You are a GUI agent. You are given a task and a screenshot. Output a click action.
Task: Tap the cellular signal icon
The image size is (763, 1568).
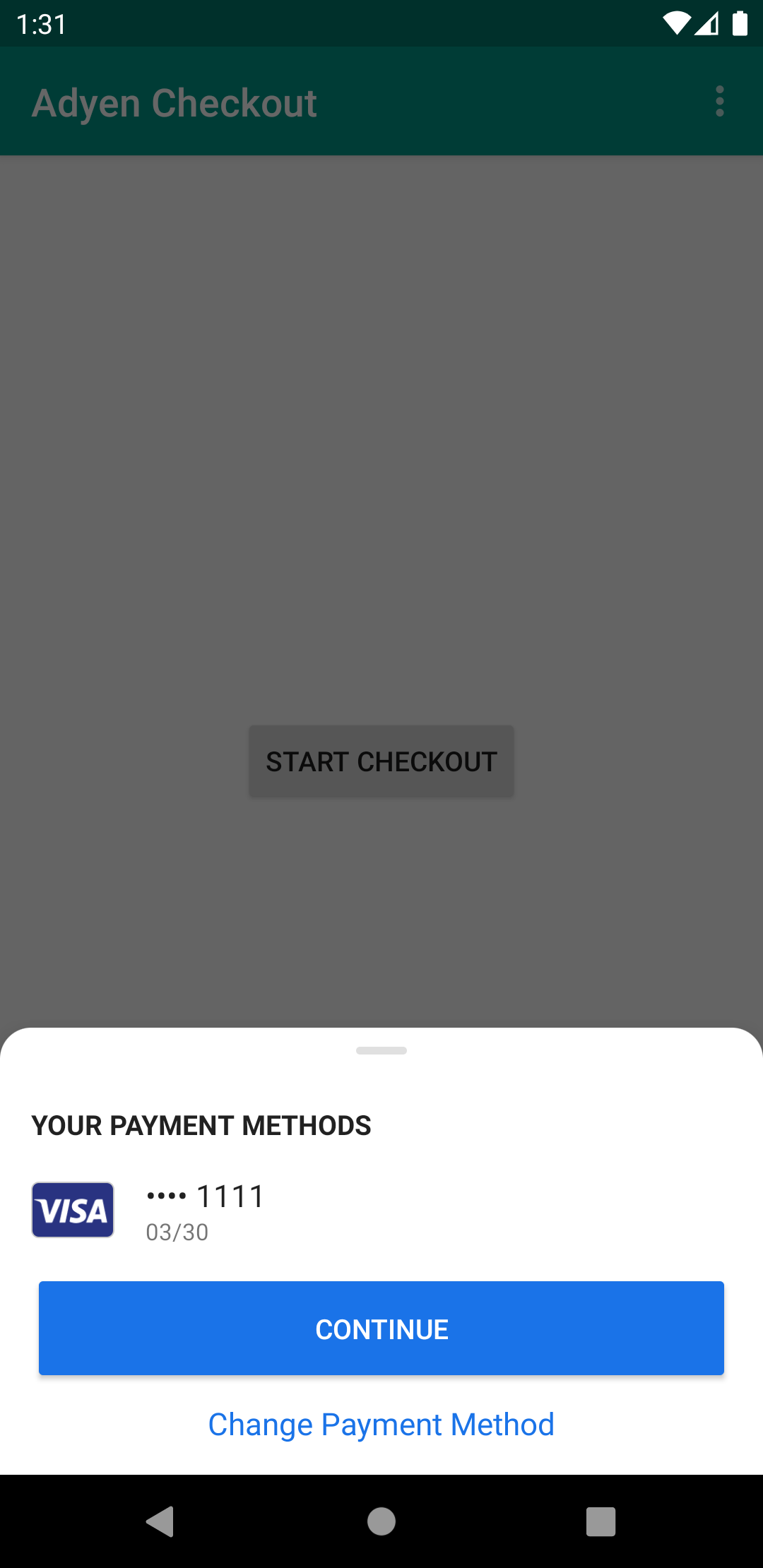coord(708,23)
